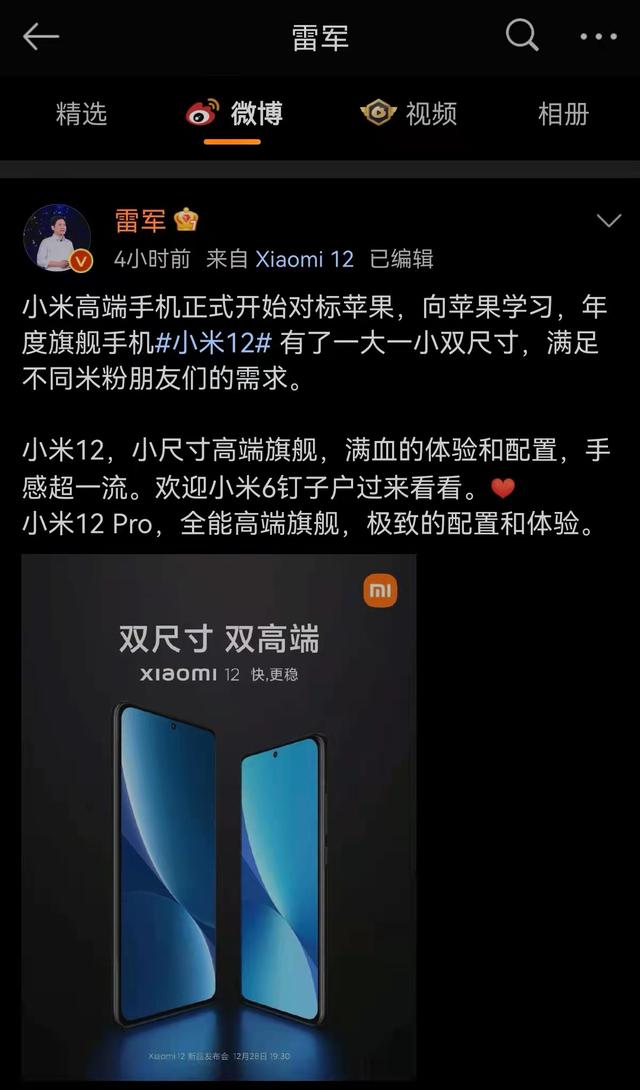Open the Xiaomi 12 source link
This screenshot has height=1090, width=640.
point(304,259)
